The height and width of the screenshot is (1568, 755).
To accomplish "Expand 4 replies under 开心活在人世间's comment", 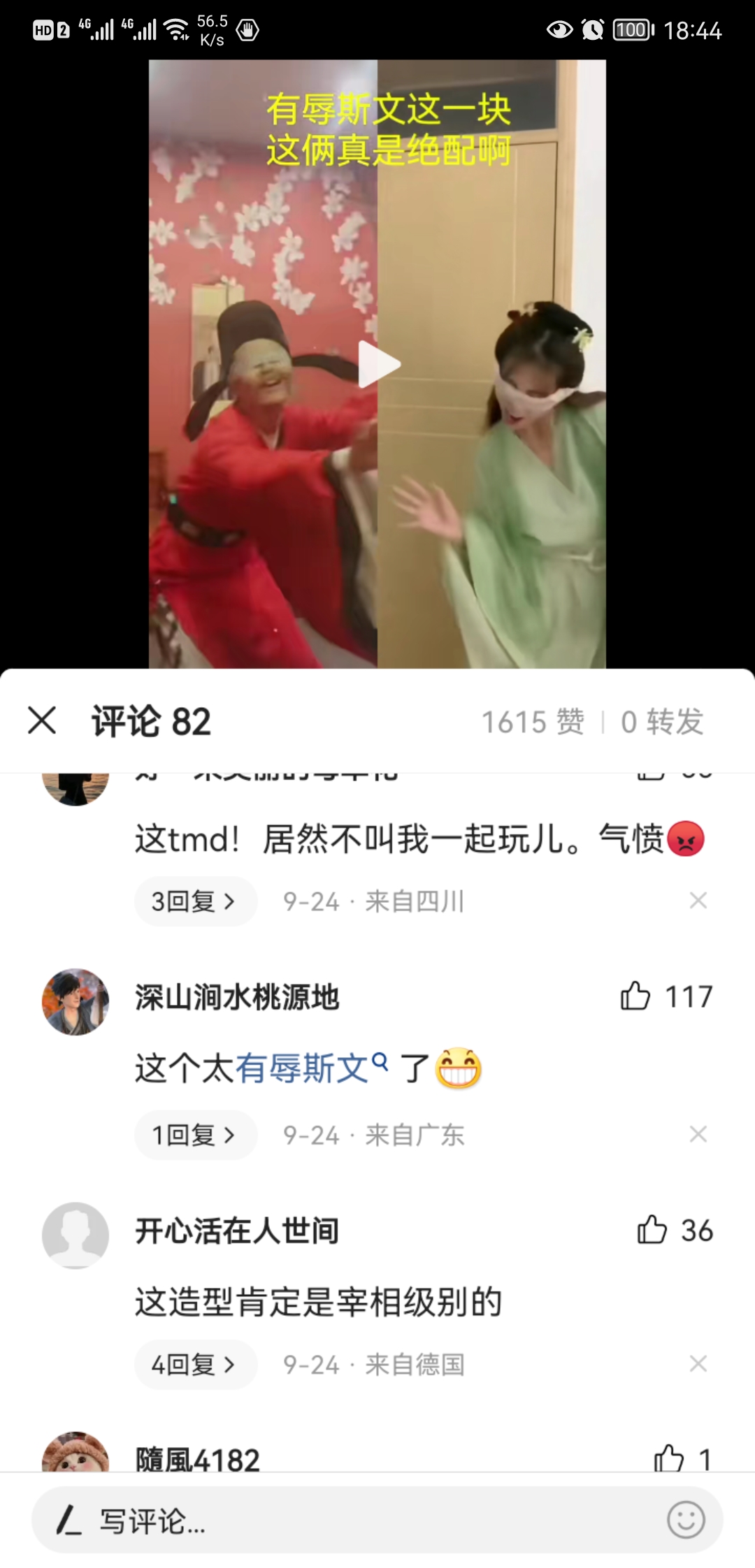I will [194, 1364].
